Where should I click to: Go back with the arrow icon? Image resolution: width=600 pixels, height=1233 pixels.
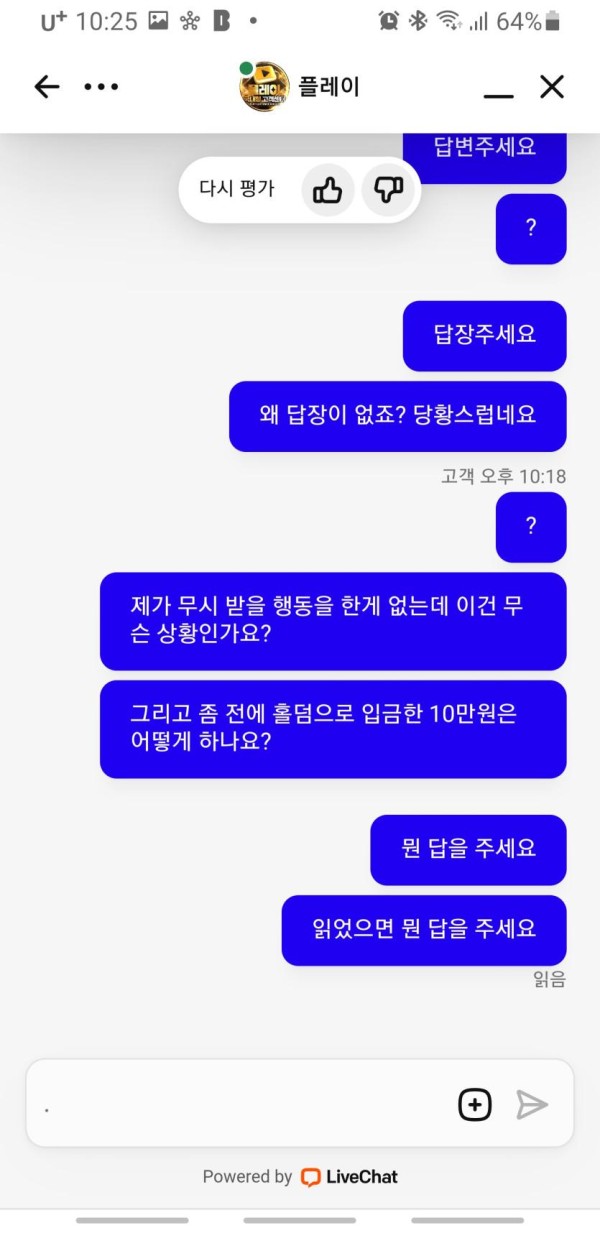[x=47, y=87]
